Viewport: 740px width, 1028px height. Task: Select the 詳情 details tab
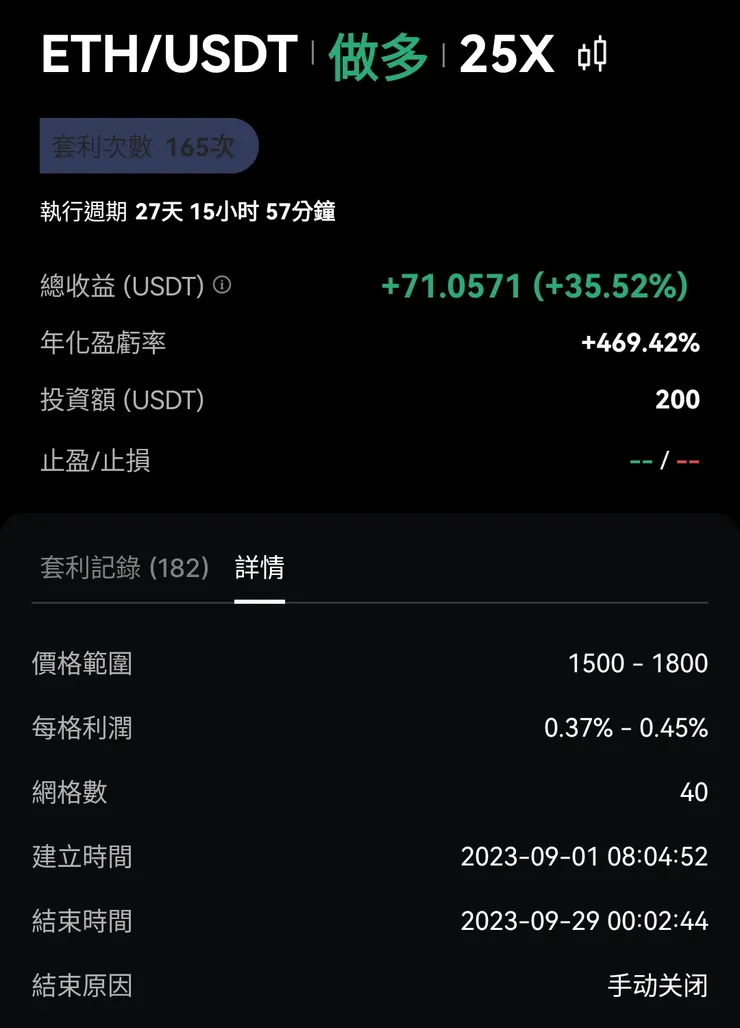tap(260, 568)
